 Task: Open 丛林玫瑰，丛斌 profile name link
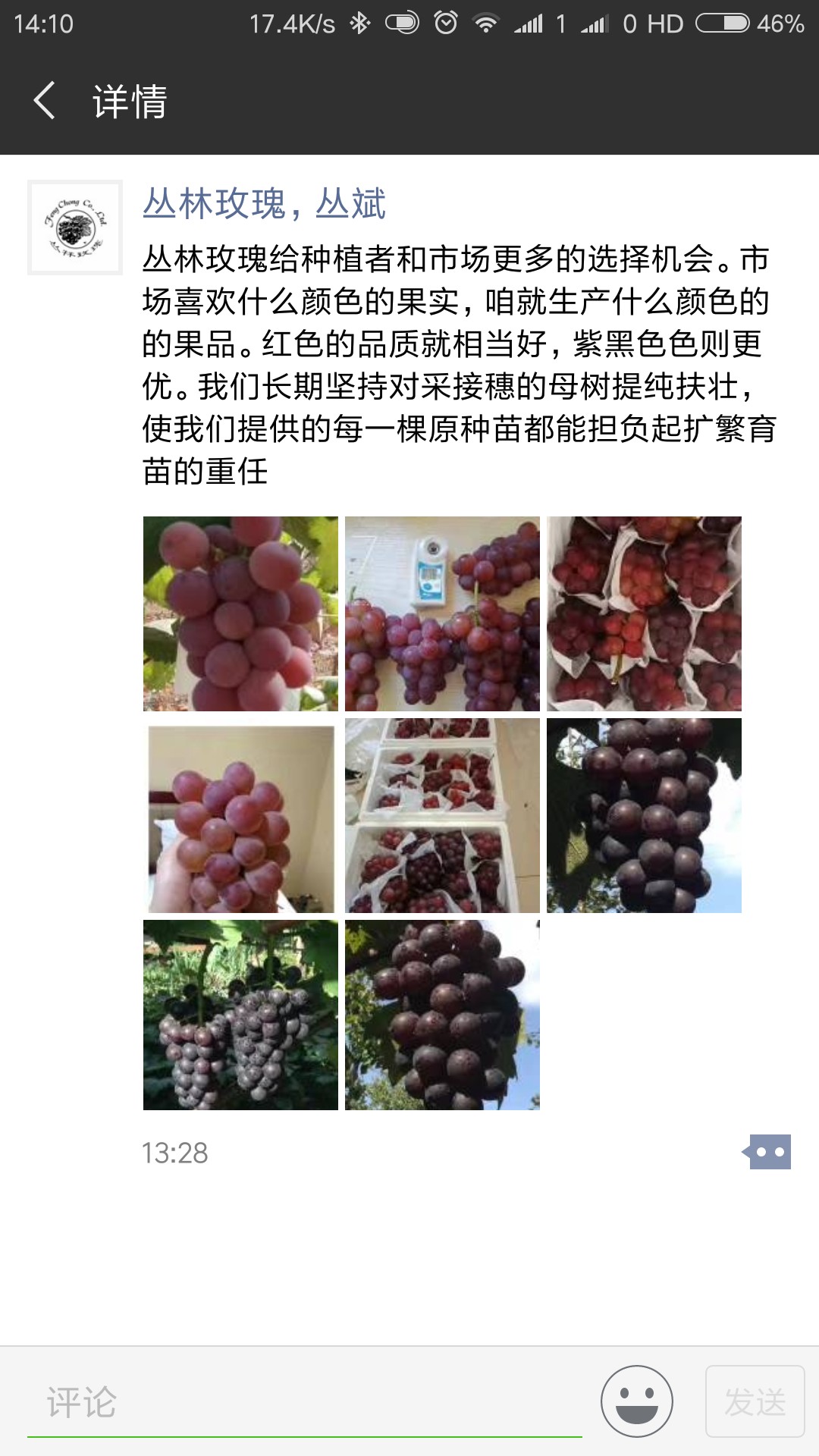click(x=264, y=204)
